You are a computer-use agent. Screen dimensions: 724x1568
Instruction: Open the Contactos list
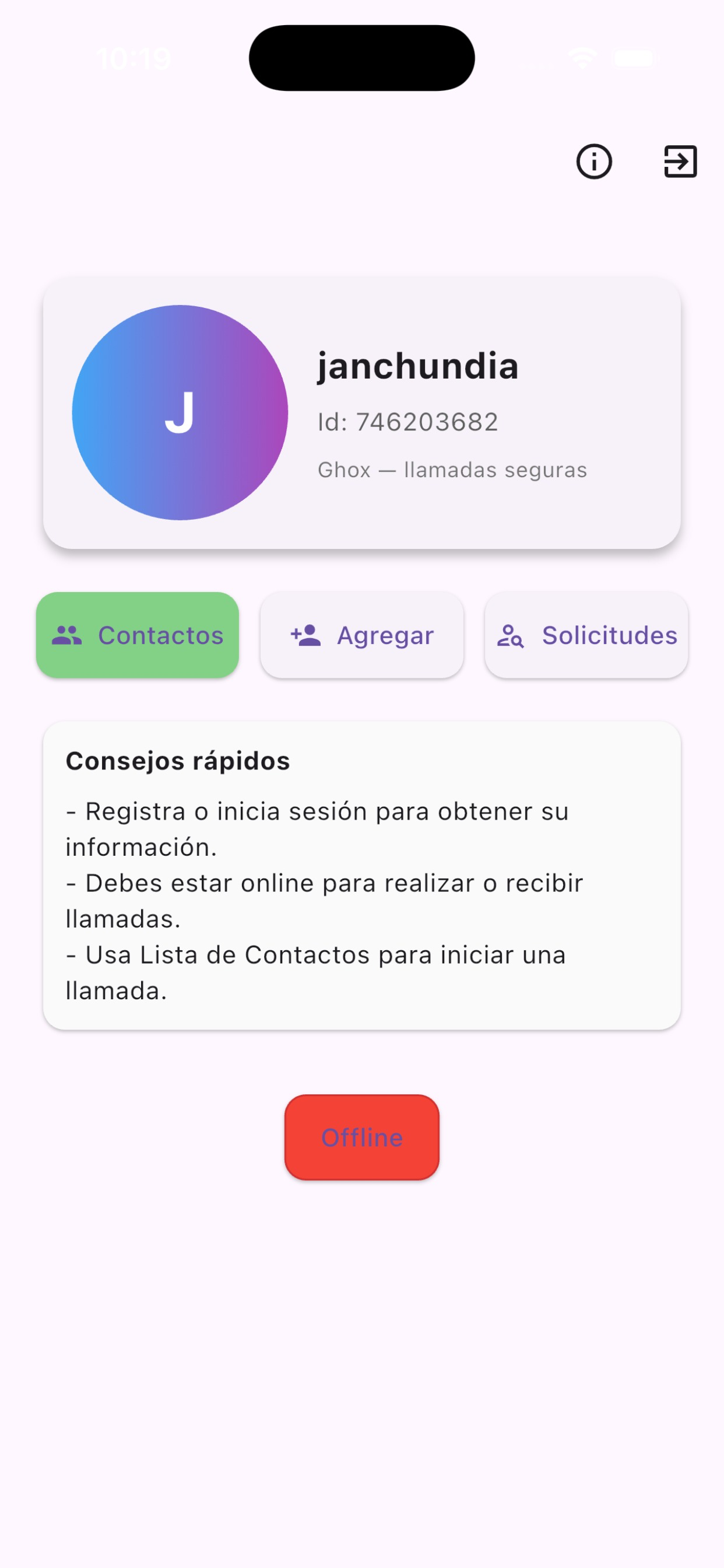pos(138,635)
